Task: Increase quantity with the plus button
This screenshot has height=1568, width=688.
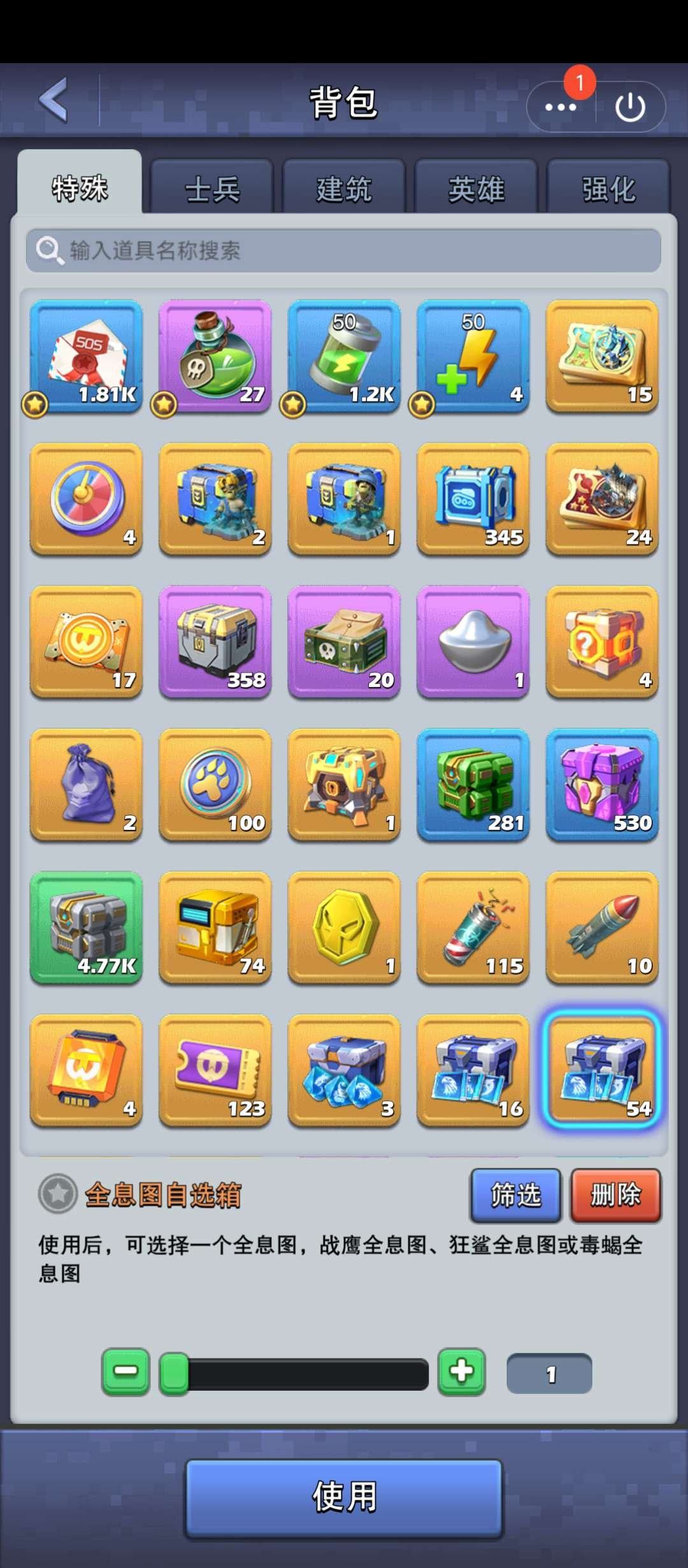Action: (x=462, y=1372)
